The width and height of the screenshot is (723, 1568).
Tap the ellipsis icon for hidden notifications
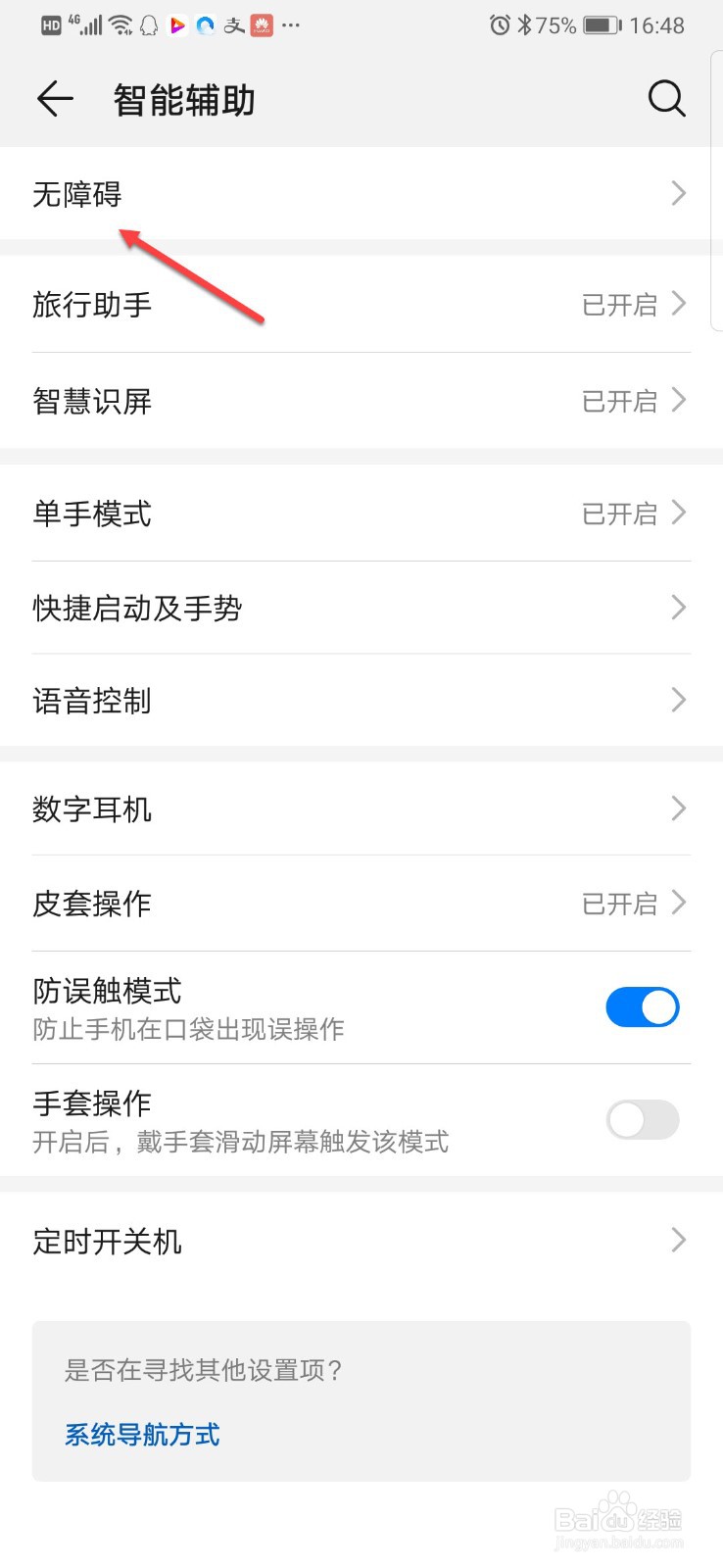point(290,26)
